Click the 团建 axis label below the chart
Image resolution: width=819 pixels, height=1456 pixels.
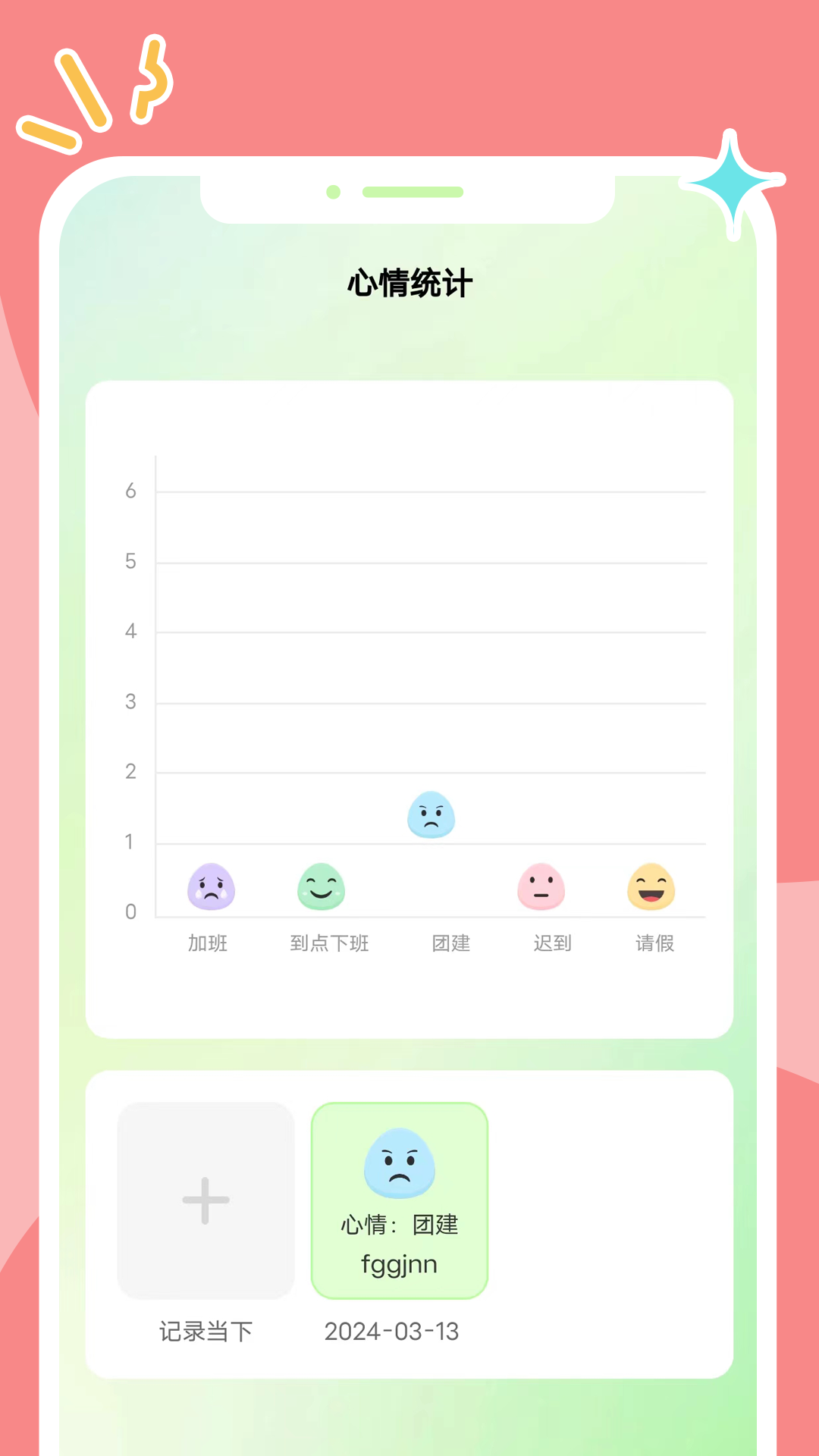click(451, 944)
